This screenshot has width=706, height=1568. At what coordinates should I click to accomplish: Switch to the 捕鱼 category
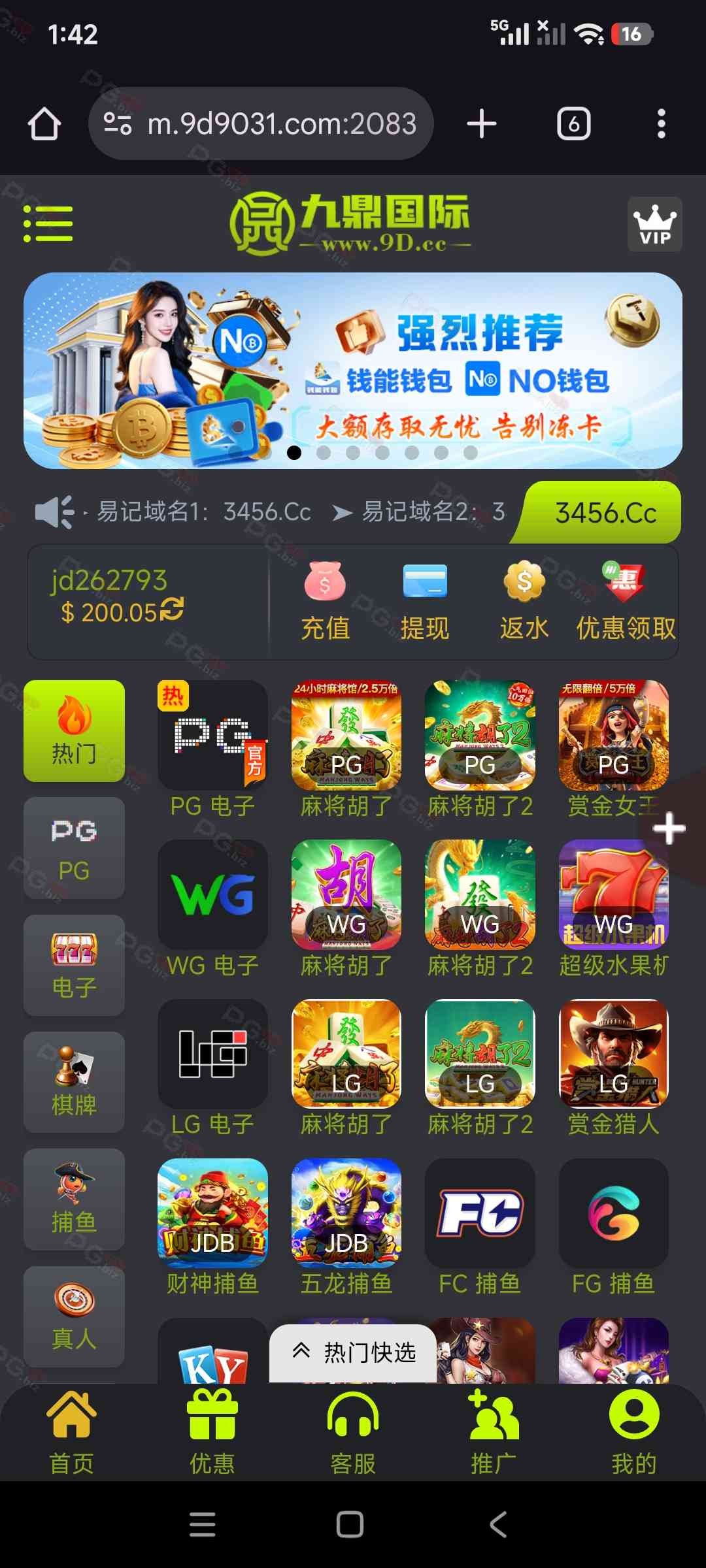pyautogui.click(x=74, y=1199)
